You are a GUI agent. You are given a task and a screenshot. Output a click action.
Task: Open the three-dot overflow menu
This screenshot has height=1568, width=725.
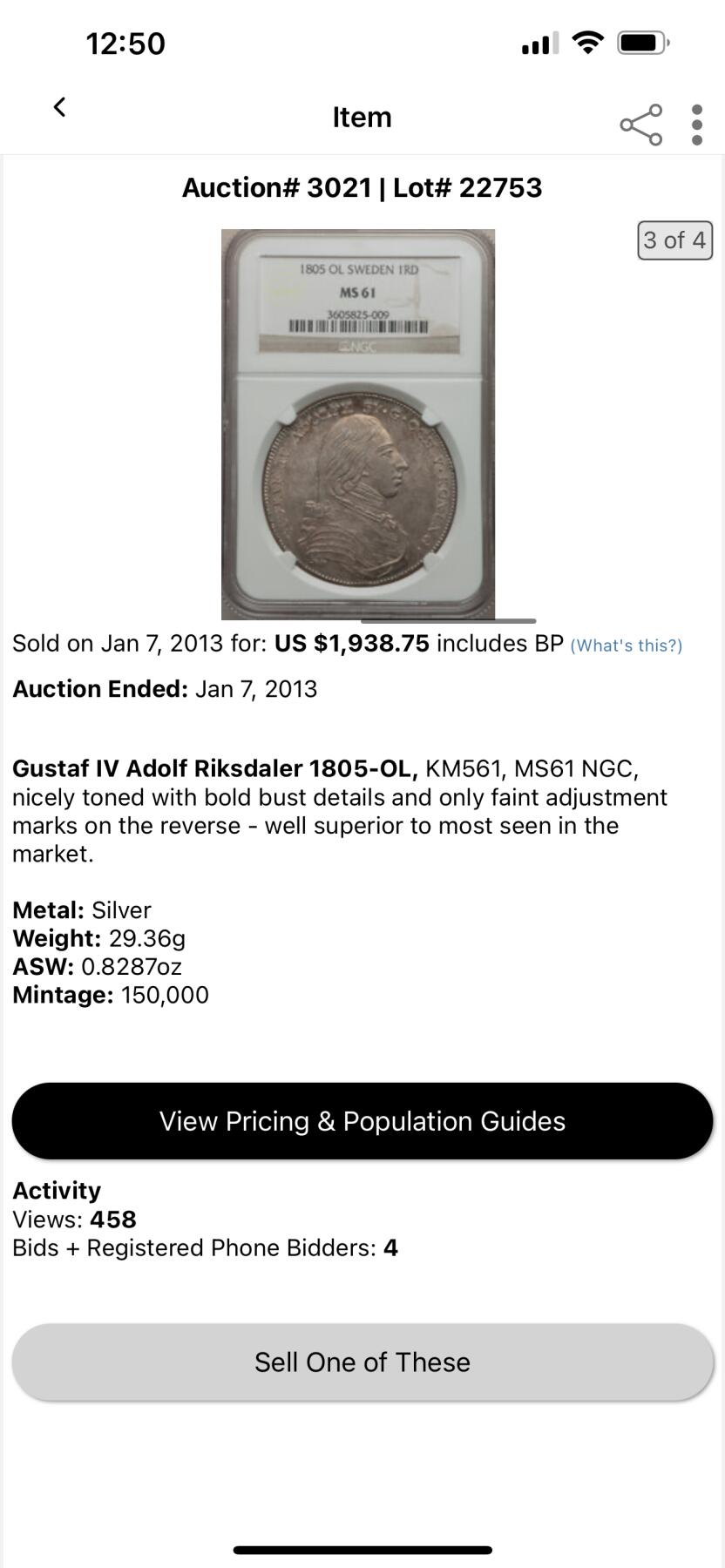point(696,125)
